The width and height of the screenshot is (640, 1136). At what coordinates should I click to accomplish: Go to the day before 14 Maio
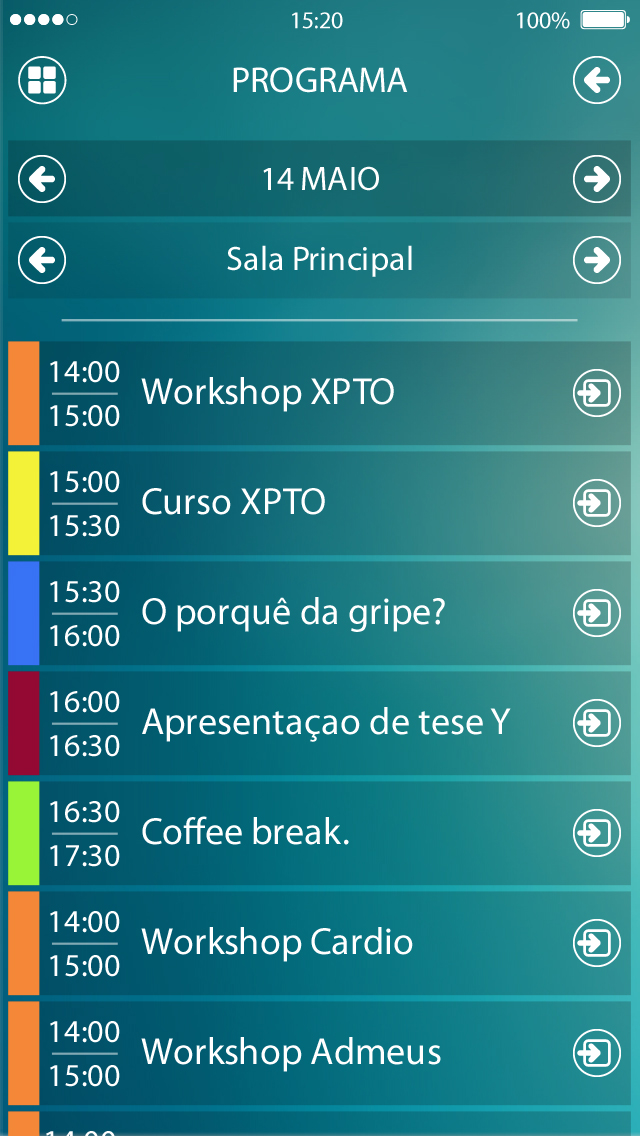[42, 180]
